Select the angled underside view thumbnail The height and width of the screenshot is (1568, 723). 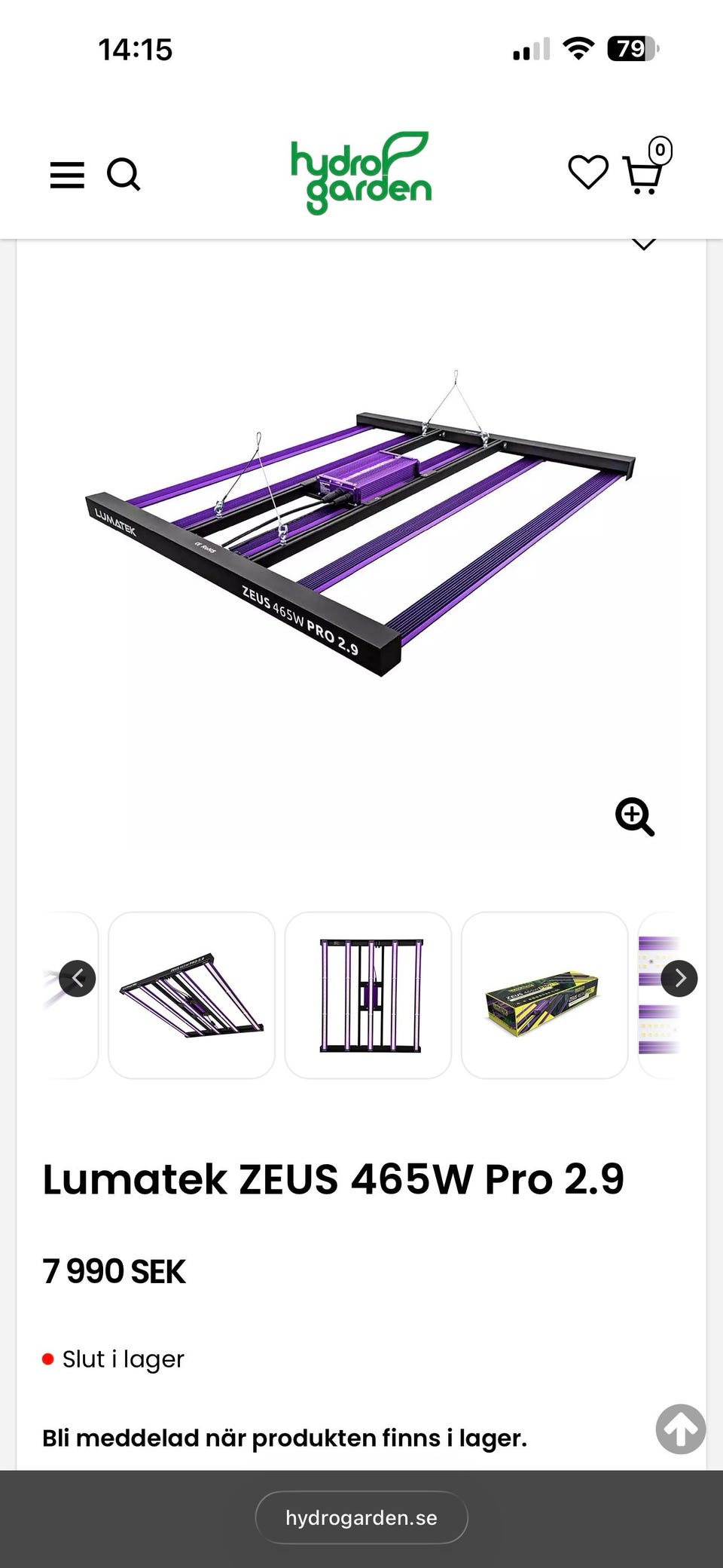click(x=191, y=995)
